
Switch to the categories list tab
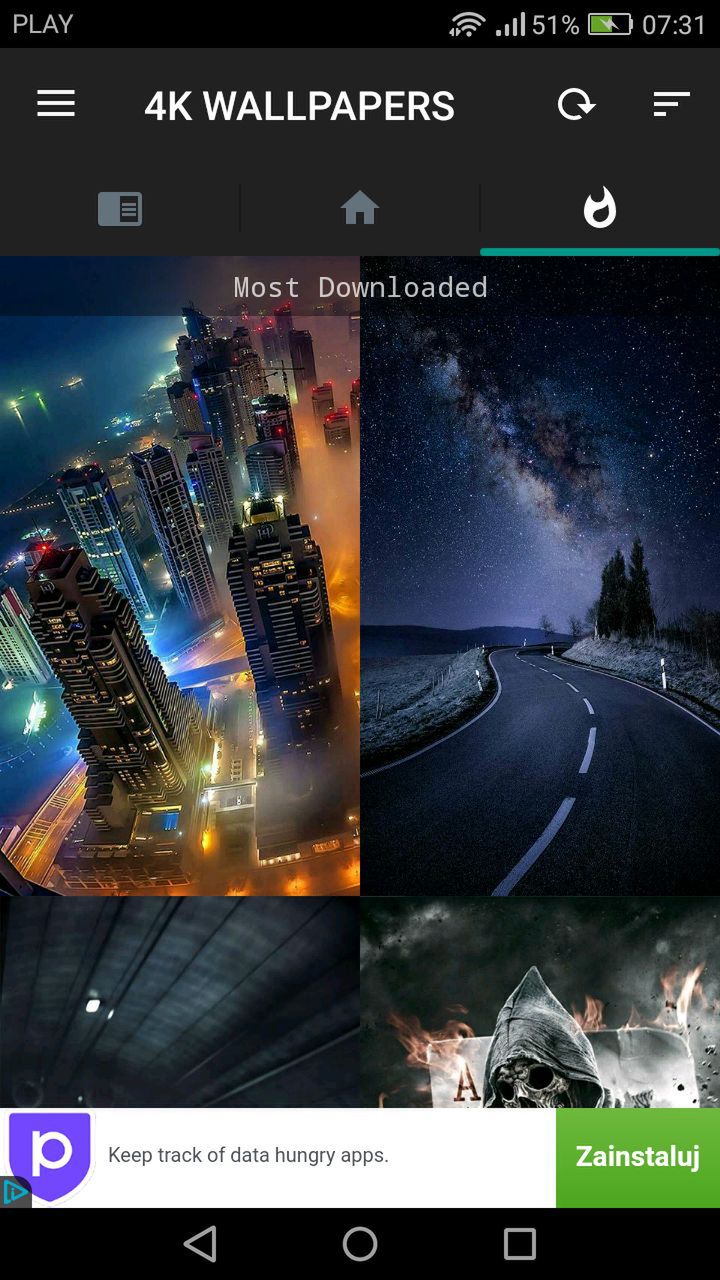pyautogui.click(x=120, y=208)
